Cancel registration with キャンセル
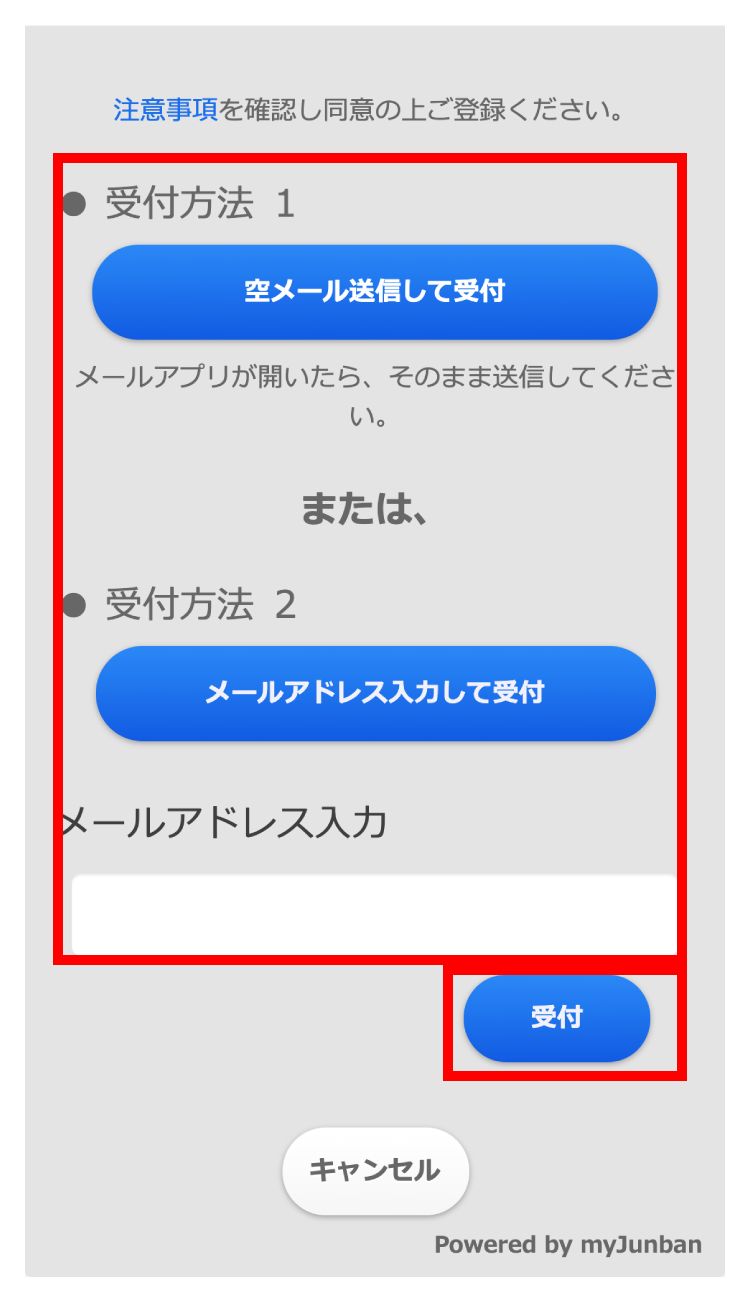The height and width of the screenshot is (1301, 750). pos(375,1171)
